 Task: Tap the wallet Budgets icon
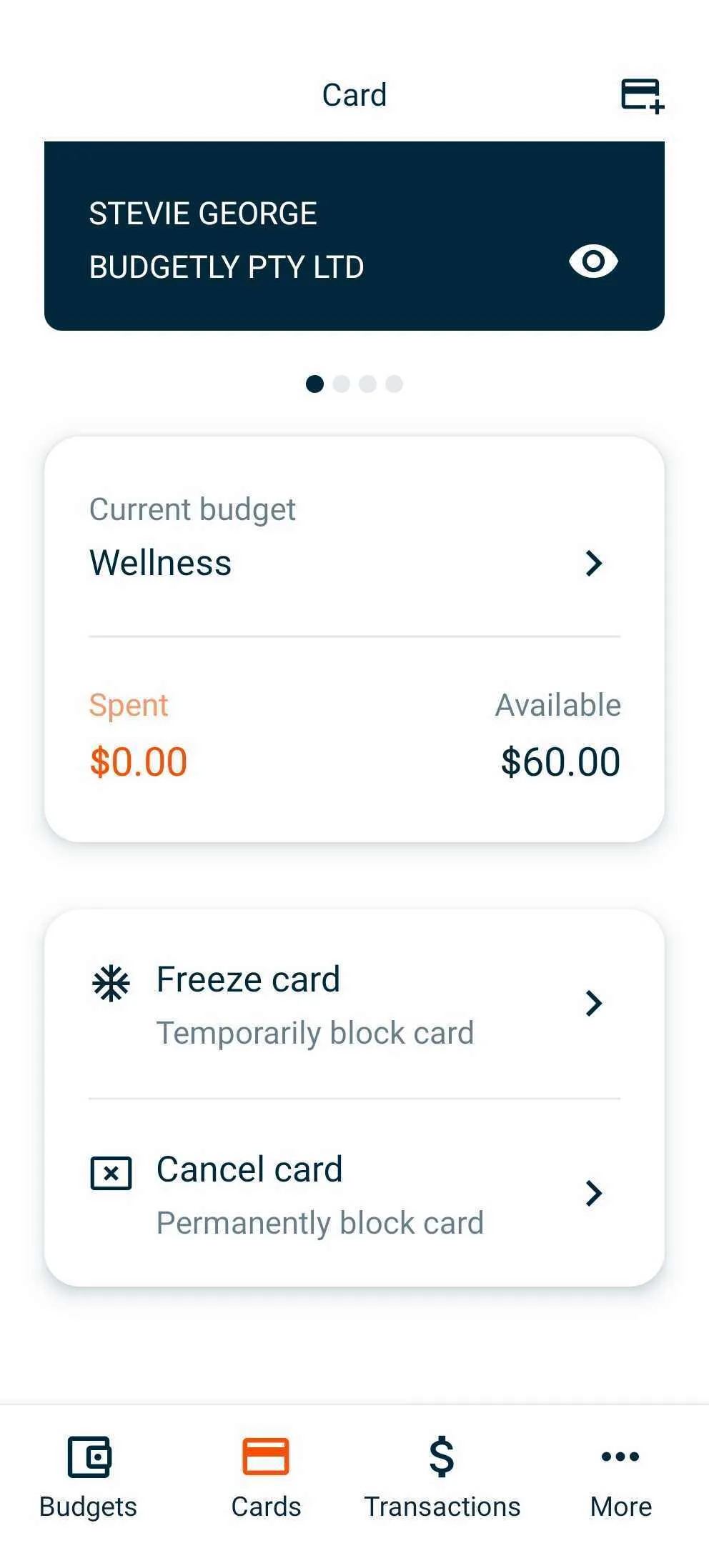pos(88,1456)
